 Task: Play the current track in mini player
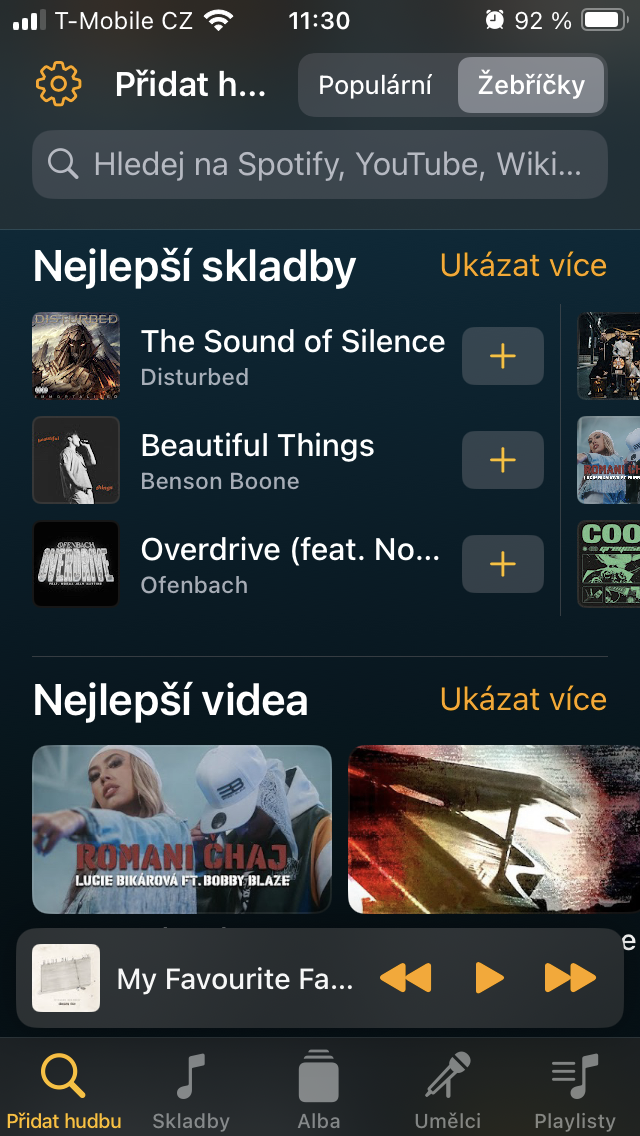point(489,978)
